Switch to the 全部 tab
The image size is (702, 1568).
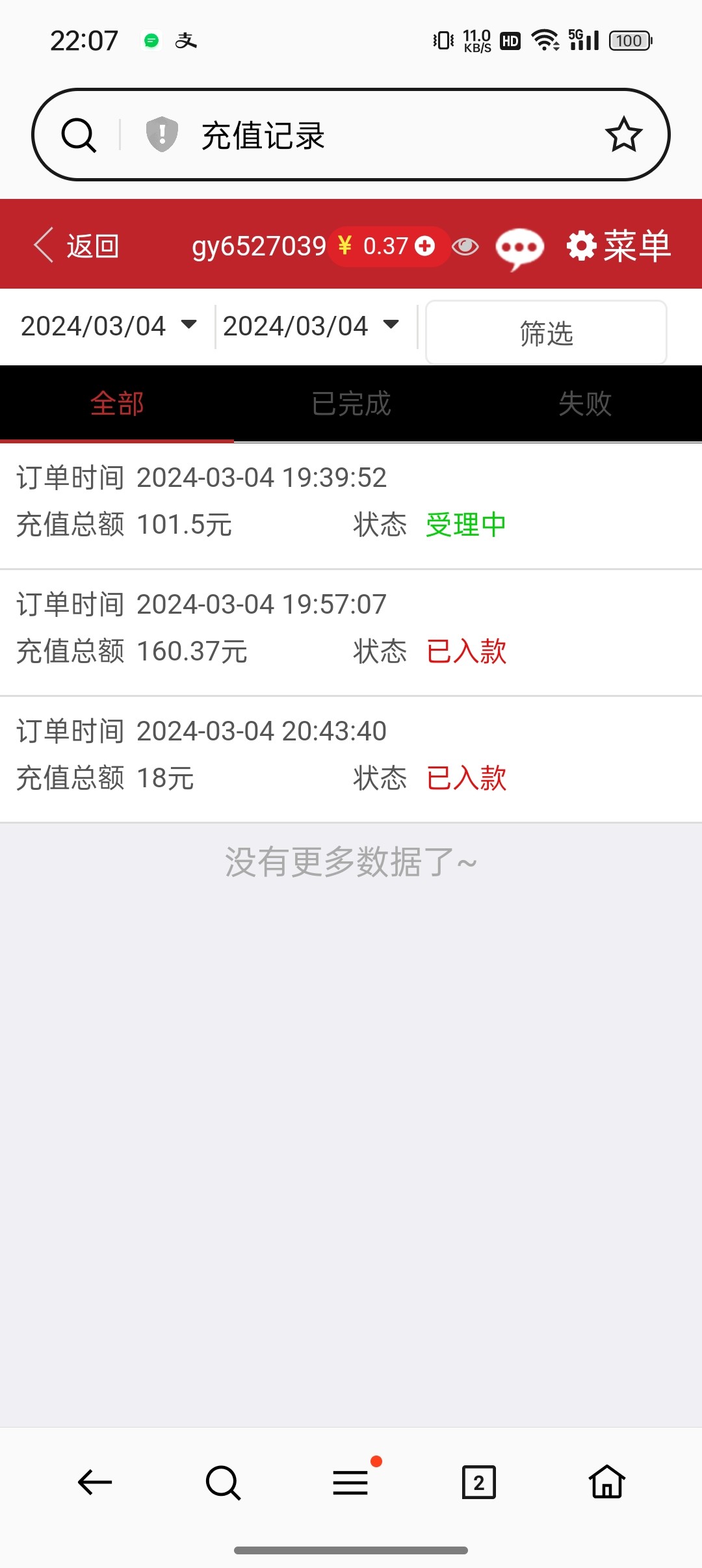pyautogui.click(x=117, y=404)
